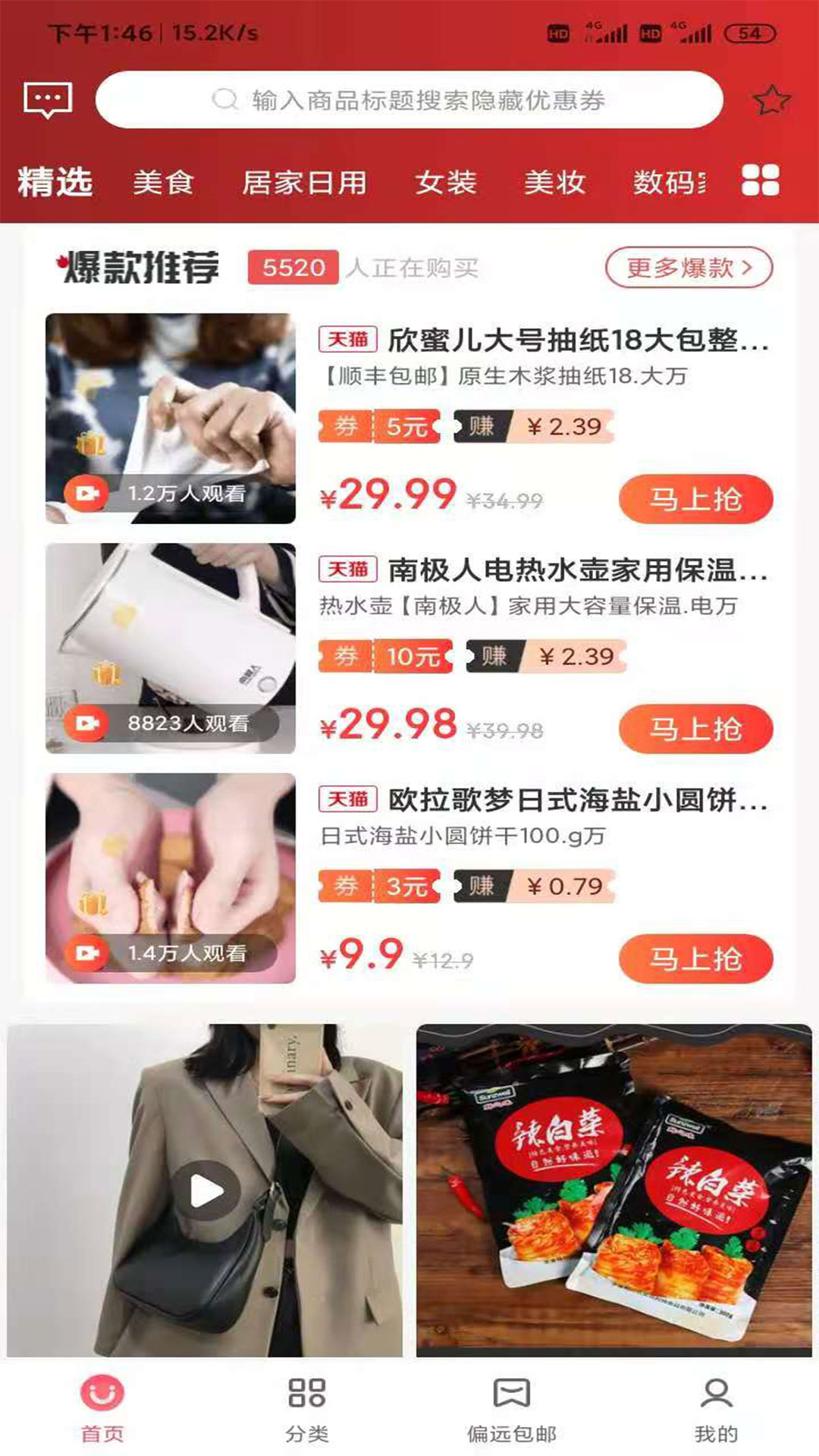Open the all-categories grid icon
Screen dimensions: 819x1456
(761, 180)
